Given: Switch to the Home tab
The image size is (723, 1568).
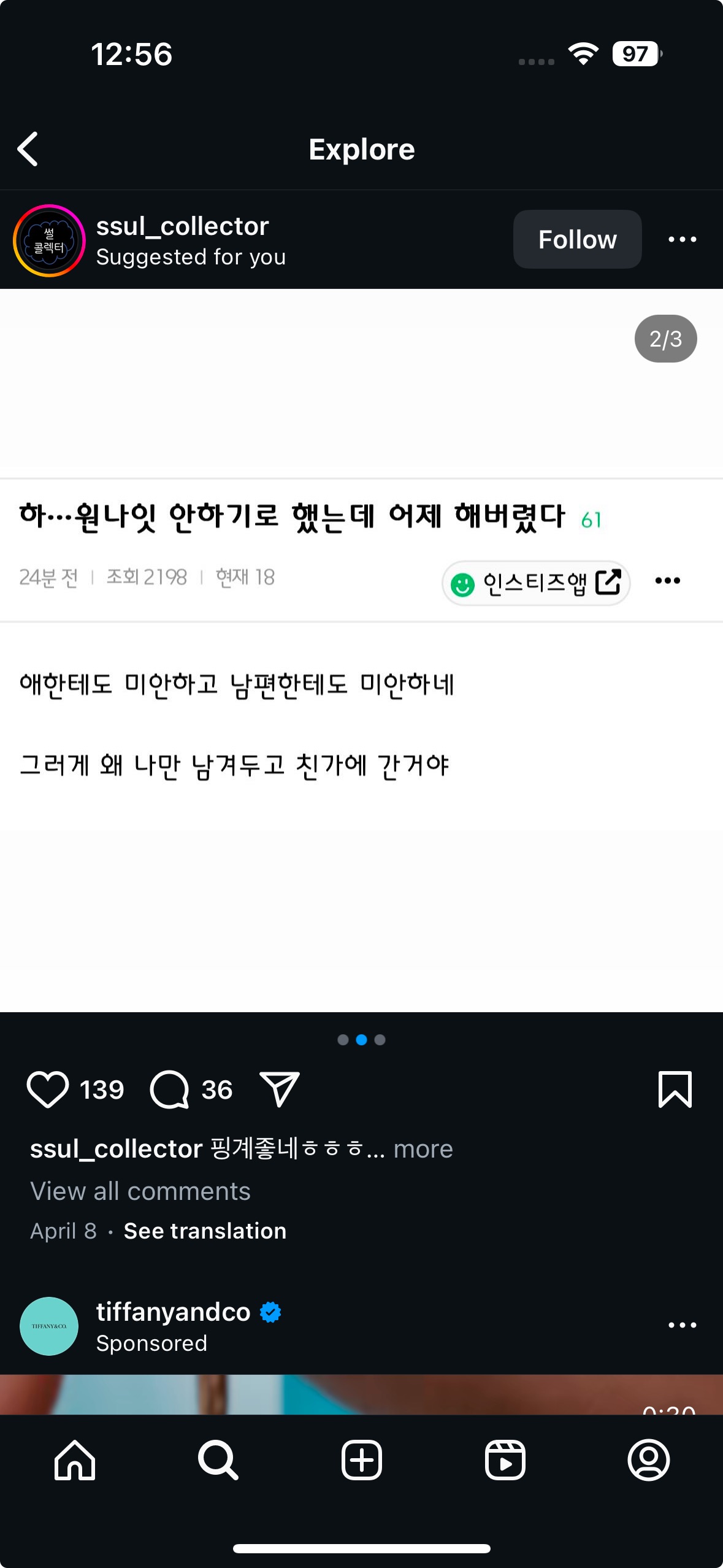Looking at the screenshot, I should point(75,1460).
